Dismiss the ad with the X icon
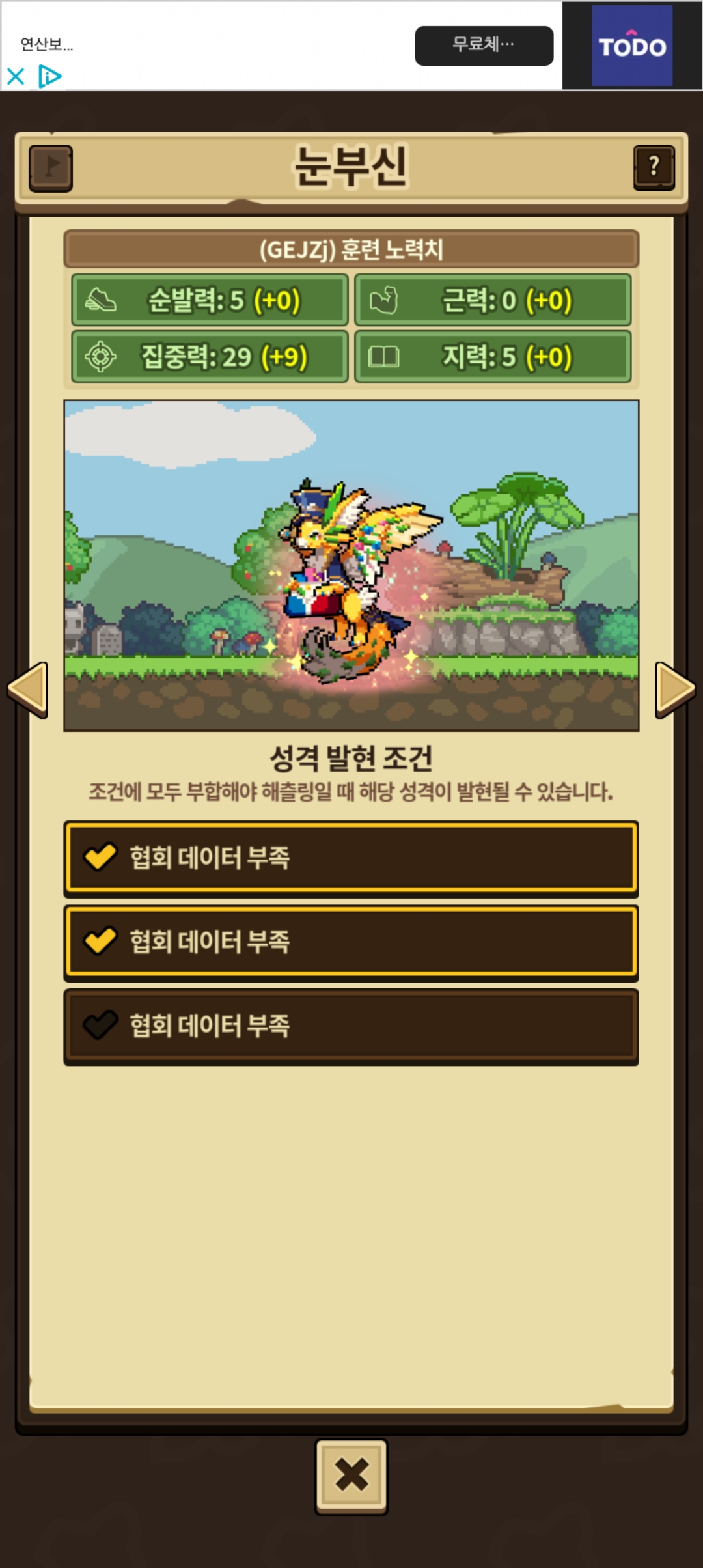This screenshot has width=703, height=1568. tap(16, 77)
